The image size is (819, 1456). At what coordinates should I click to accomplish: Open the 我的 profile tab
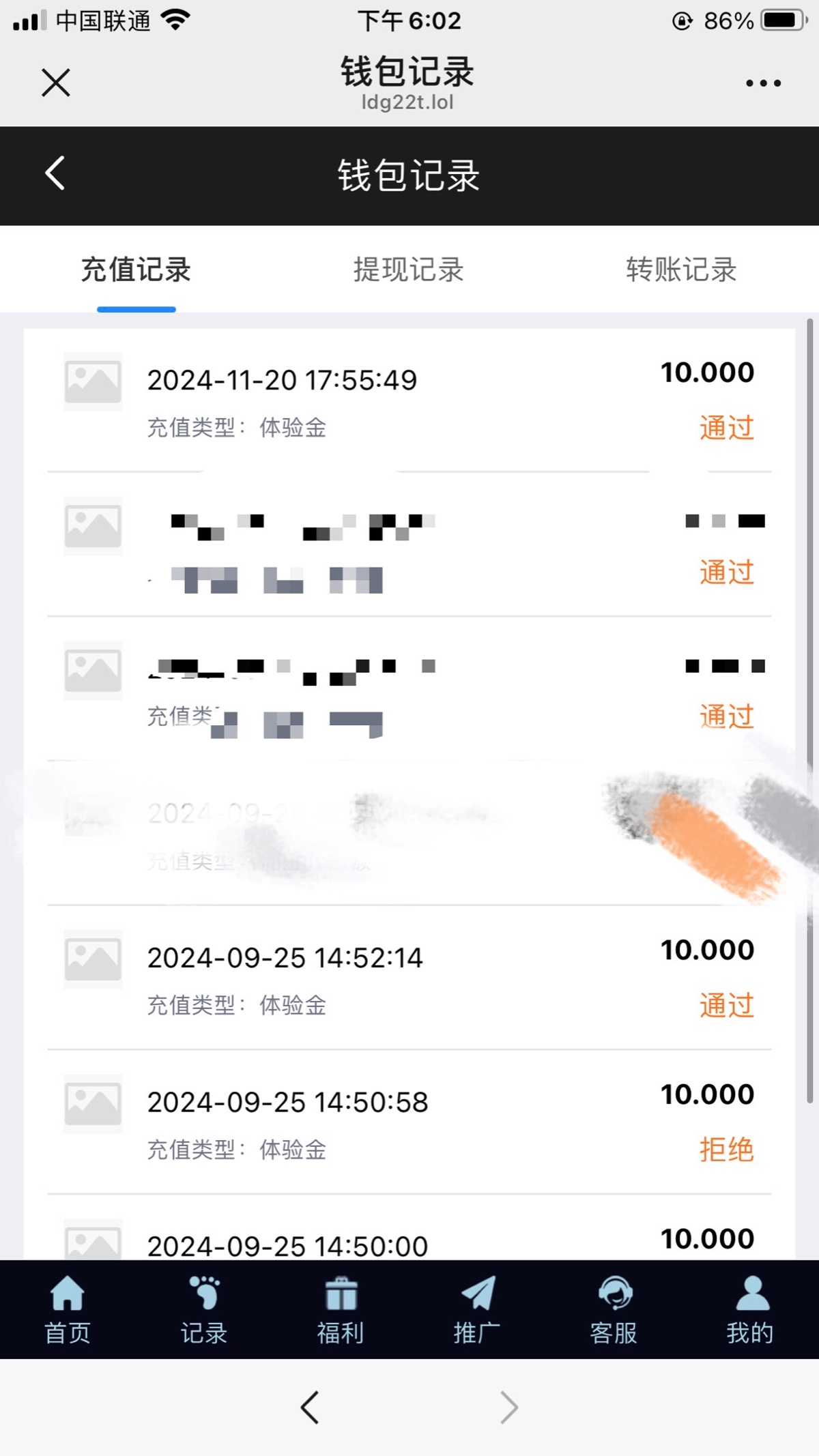tap(750, 1310)
